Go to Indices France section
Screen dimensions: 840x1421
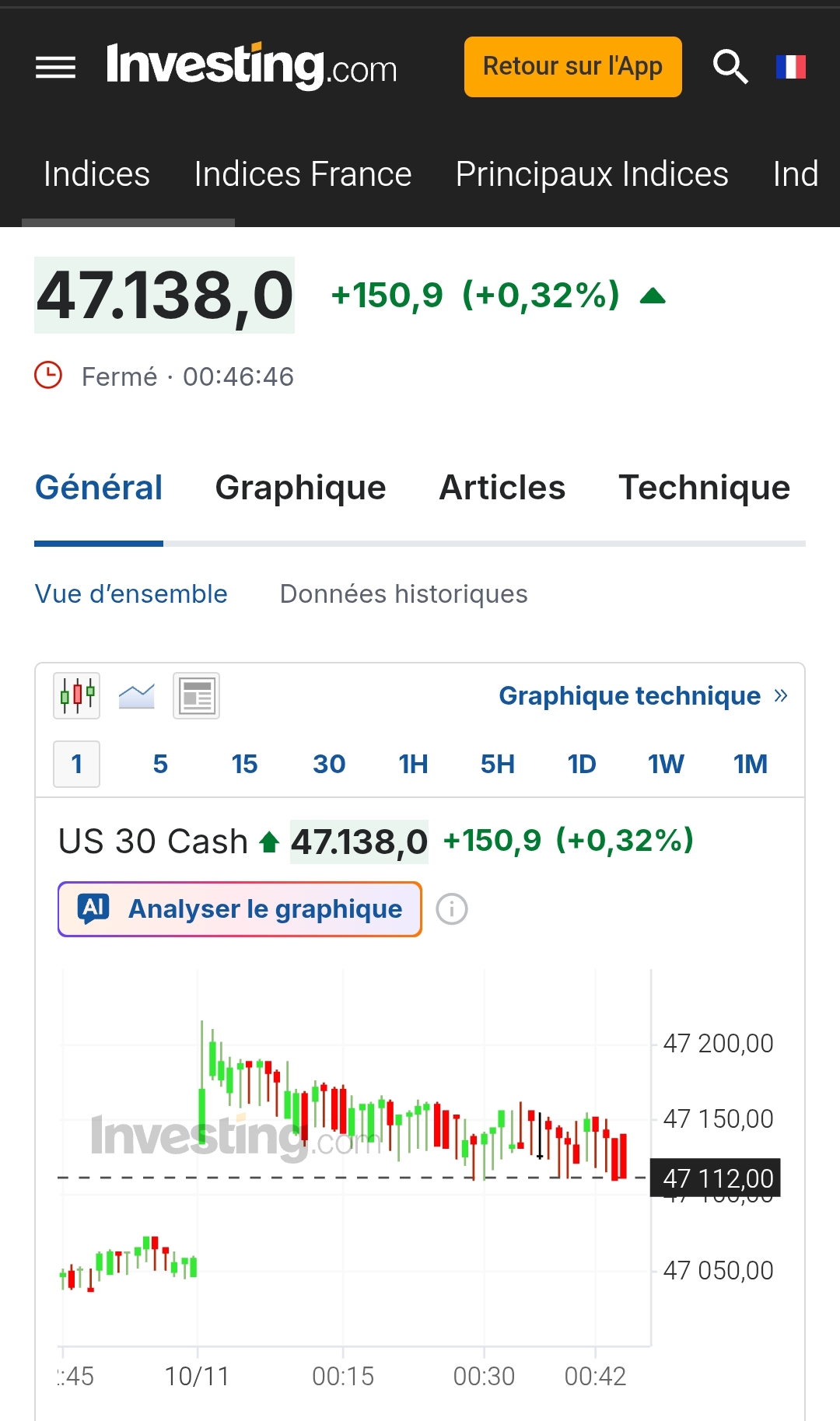(x=303, y=174)
